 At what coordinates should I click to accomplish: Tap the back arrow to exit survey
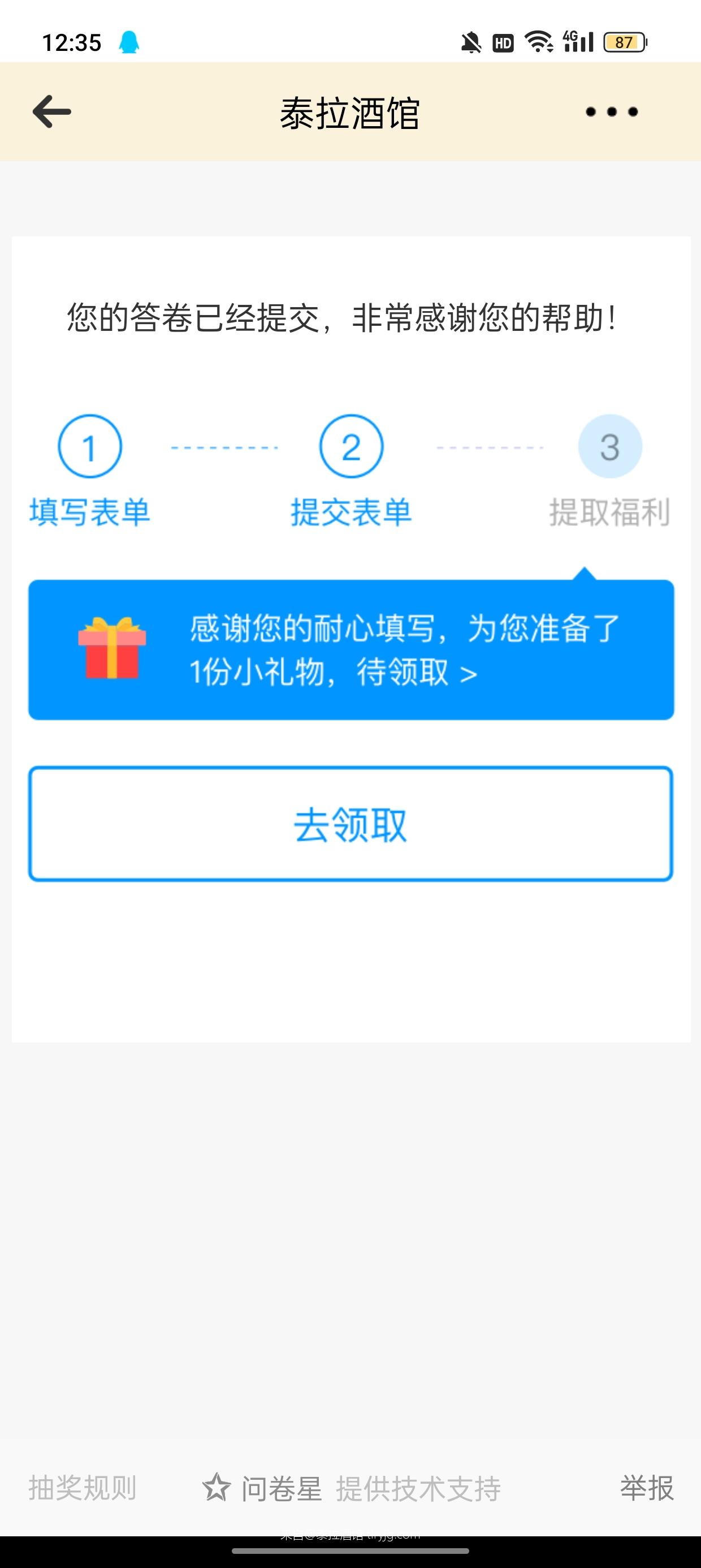pos(48,111)
